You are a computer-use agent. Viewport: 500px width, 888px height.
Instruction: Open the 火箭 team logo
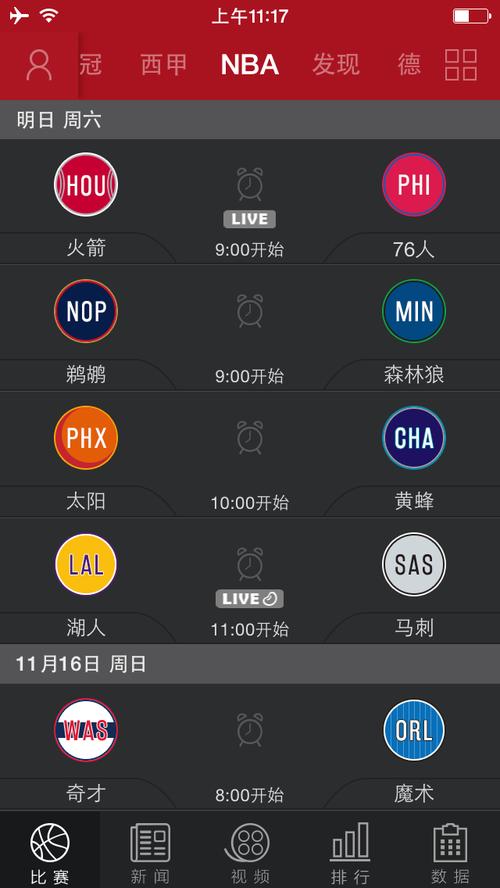(86, 185)
